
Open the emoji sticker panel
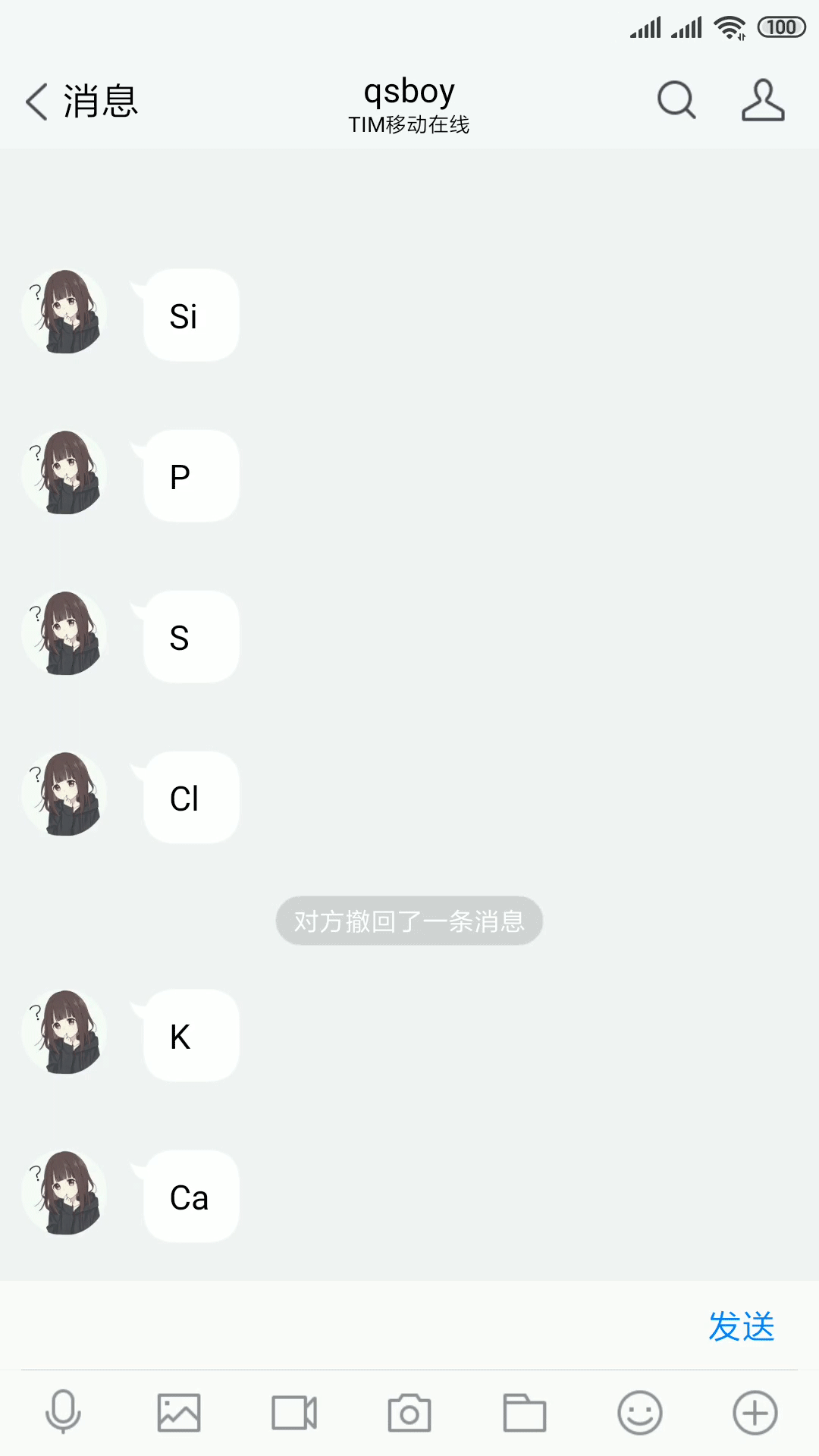click(x=639, y=1413)
